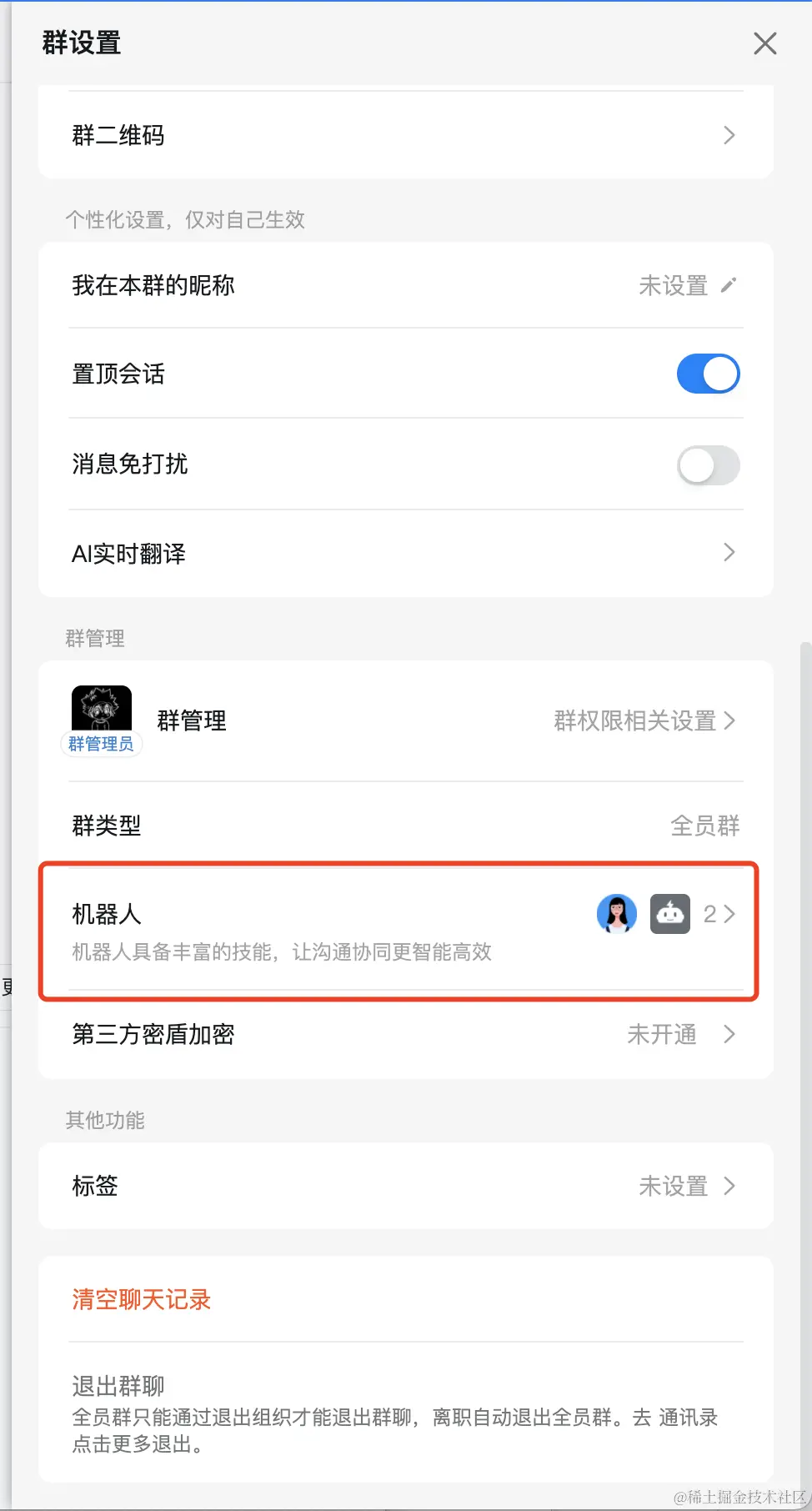Image resolution: width=812 pixels, height=1511 pixels.
Task: Tap 清空聊天记录 to clear chat history
Action: click(141, 1299)
